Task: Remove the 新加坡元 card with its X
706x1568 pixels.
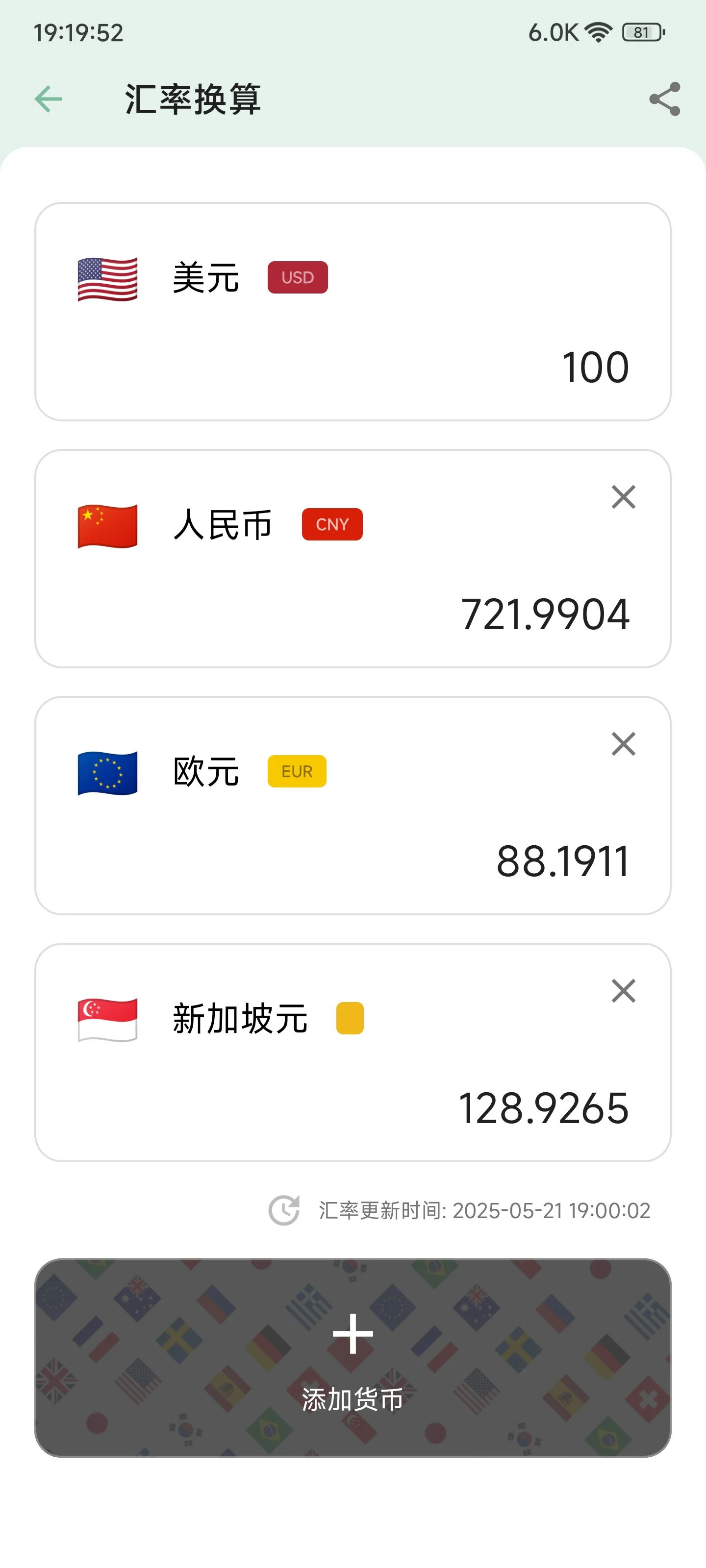Action: coord(623,991)
